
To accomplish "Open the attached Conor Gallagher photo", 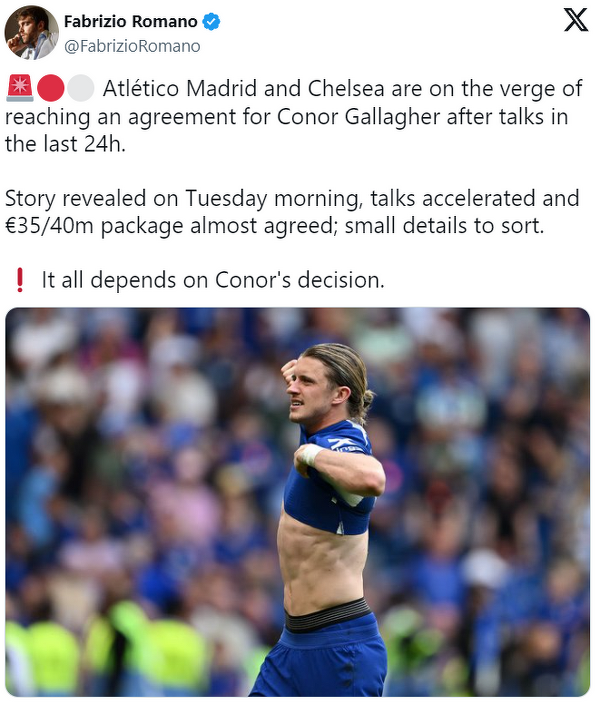I will [x=297, y=502].
